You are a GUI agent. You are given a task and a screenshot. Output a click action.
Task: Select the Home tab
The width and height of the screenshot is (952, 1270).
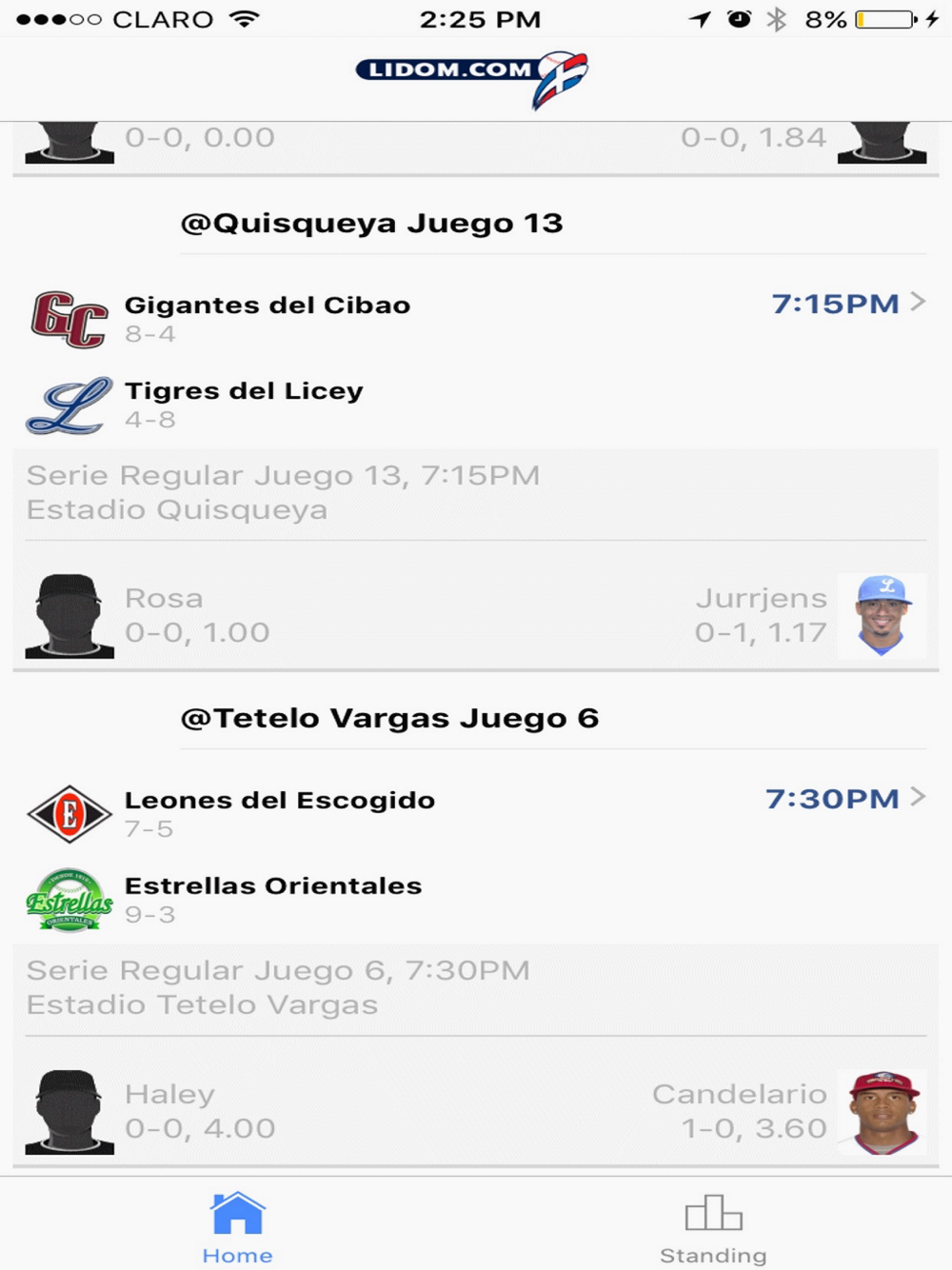(x=237, y=1228)
